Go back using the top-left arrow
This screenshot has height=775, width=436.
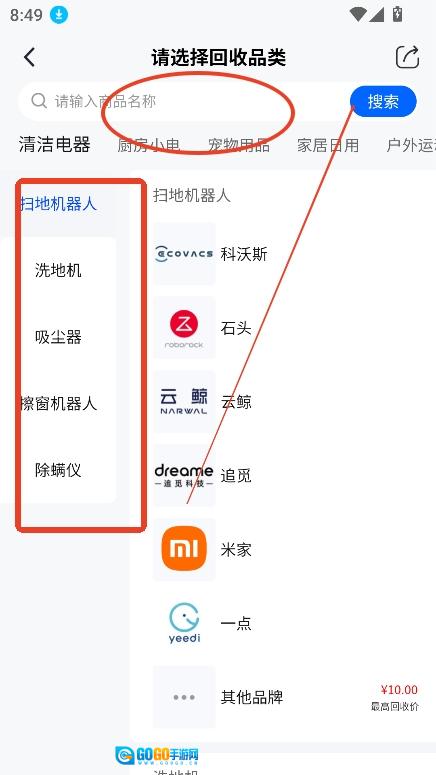(30, 57)
